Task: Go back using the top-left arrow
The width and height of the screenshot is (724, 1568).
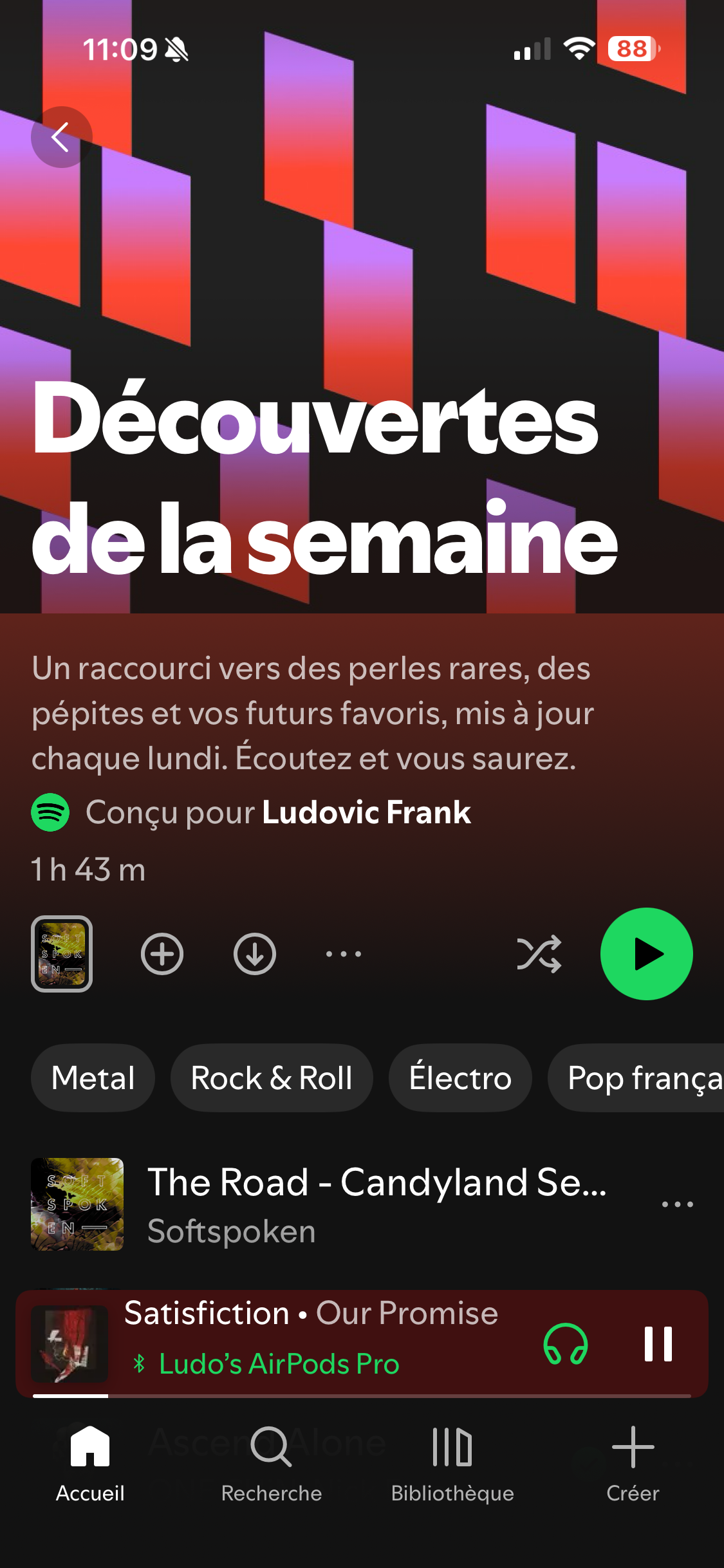Action: [x=61, y=137]
